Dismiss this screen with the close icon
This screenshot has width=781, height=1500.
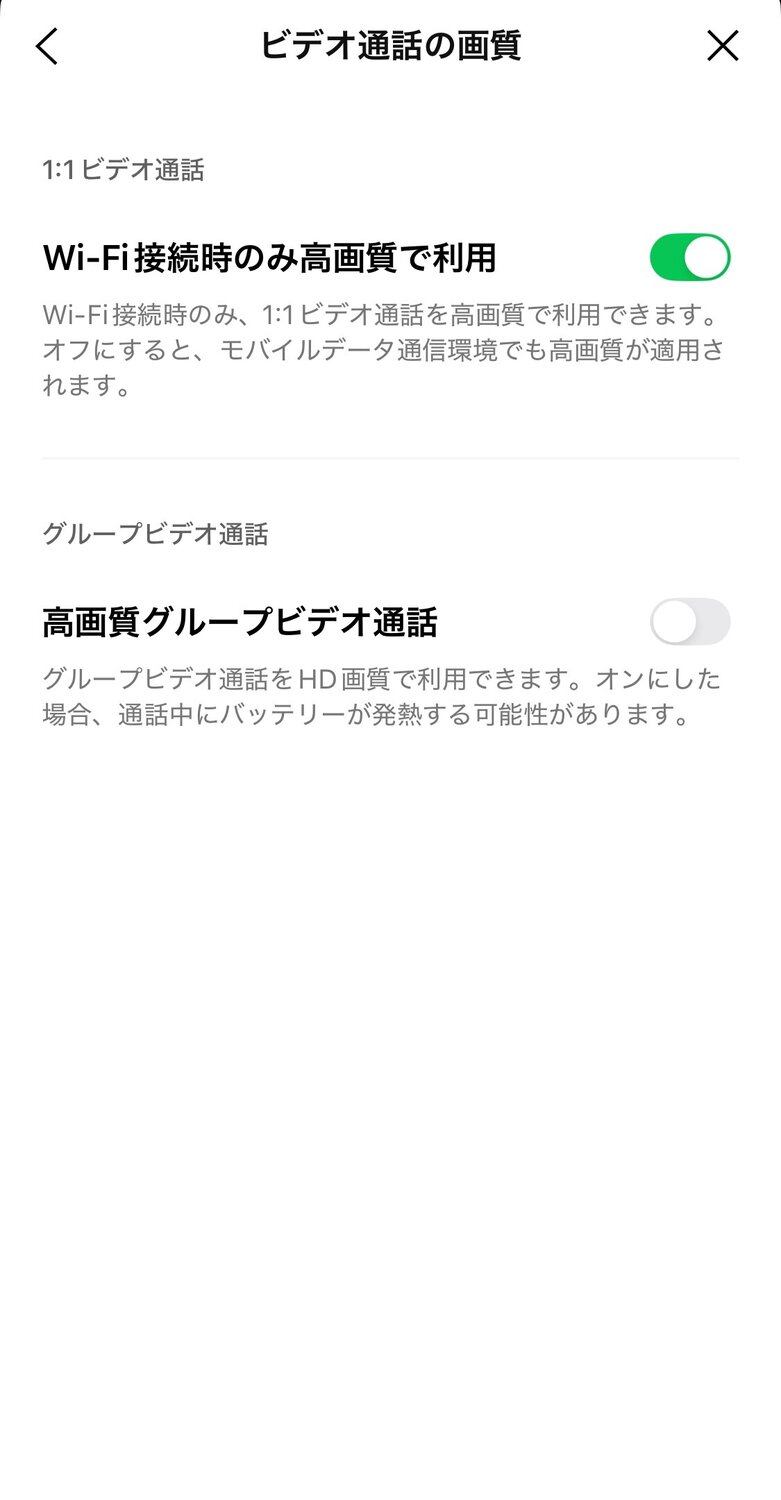coord(722,45)
